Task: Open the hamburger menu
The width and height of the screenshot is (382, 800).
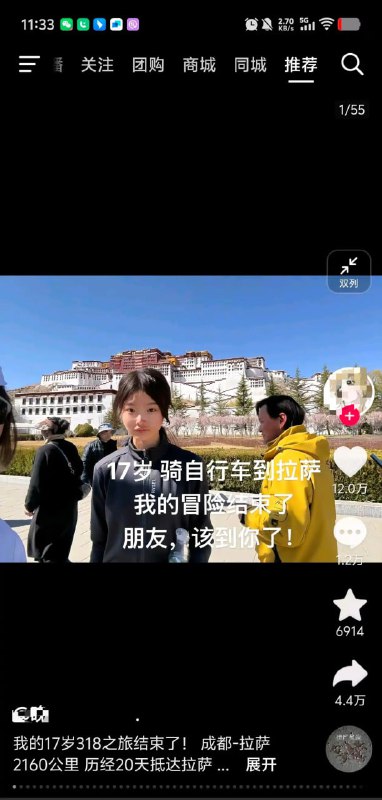Action: (x=29, y=64)
